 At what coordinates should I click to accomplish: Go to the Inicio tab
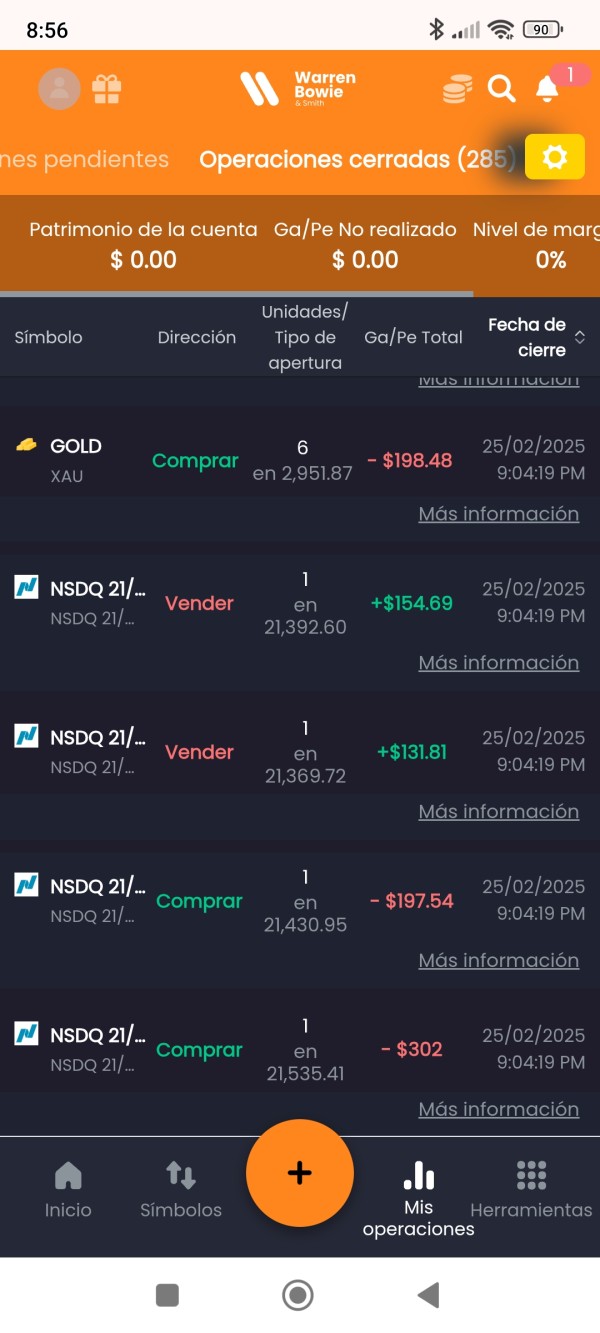click(x=68, y=1190)
